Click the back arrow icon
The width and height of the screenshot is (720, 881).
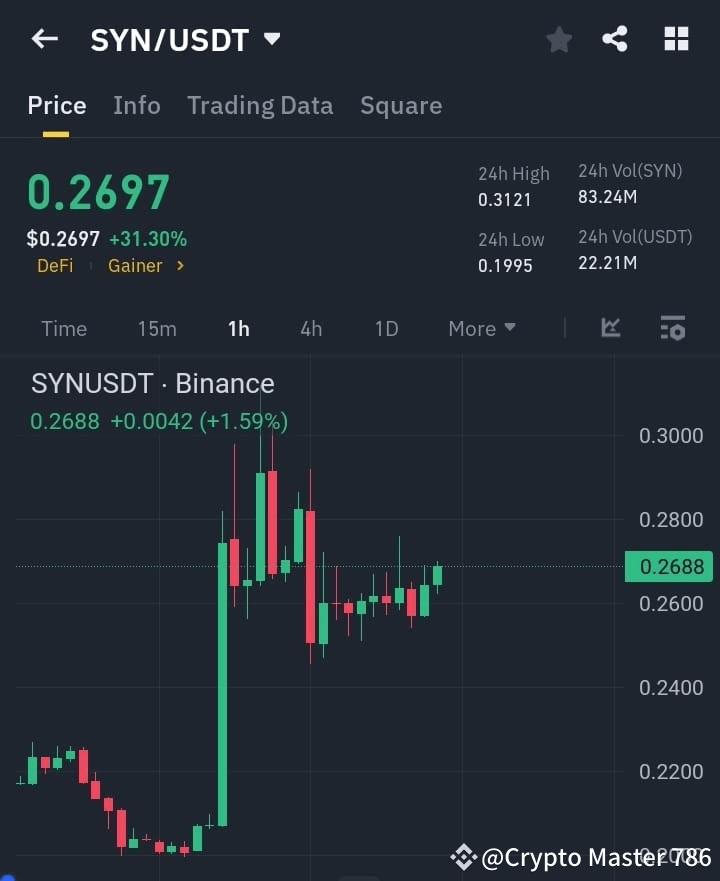[44, 39]
